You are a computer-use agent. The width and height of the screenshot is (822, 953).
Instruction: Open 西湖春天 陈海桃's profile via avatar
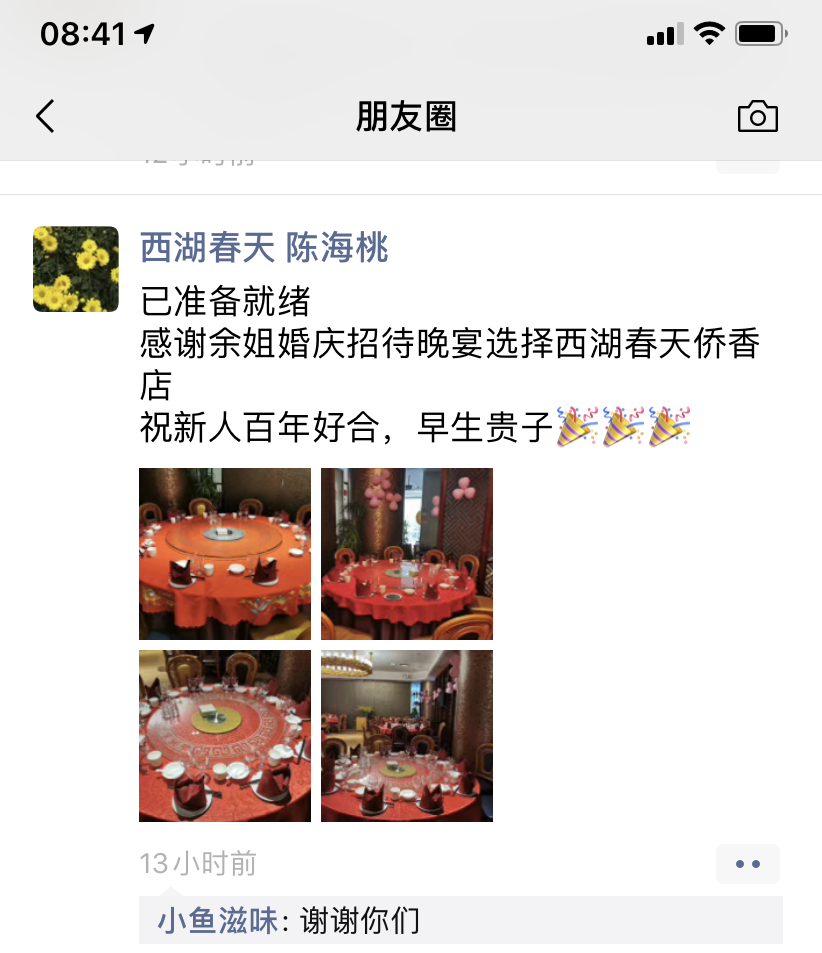76,269
